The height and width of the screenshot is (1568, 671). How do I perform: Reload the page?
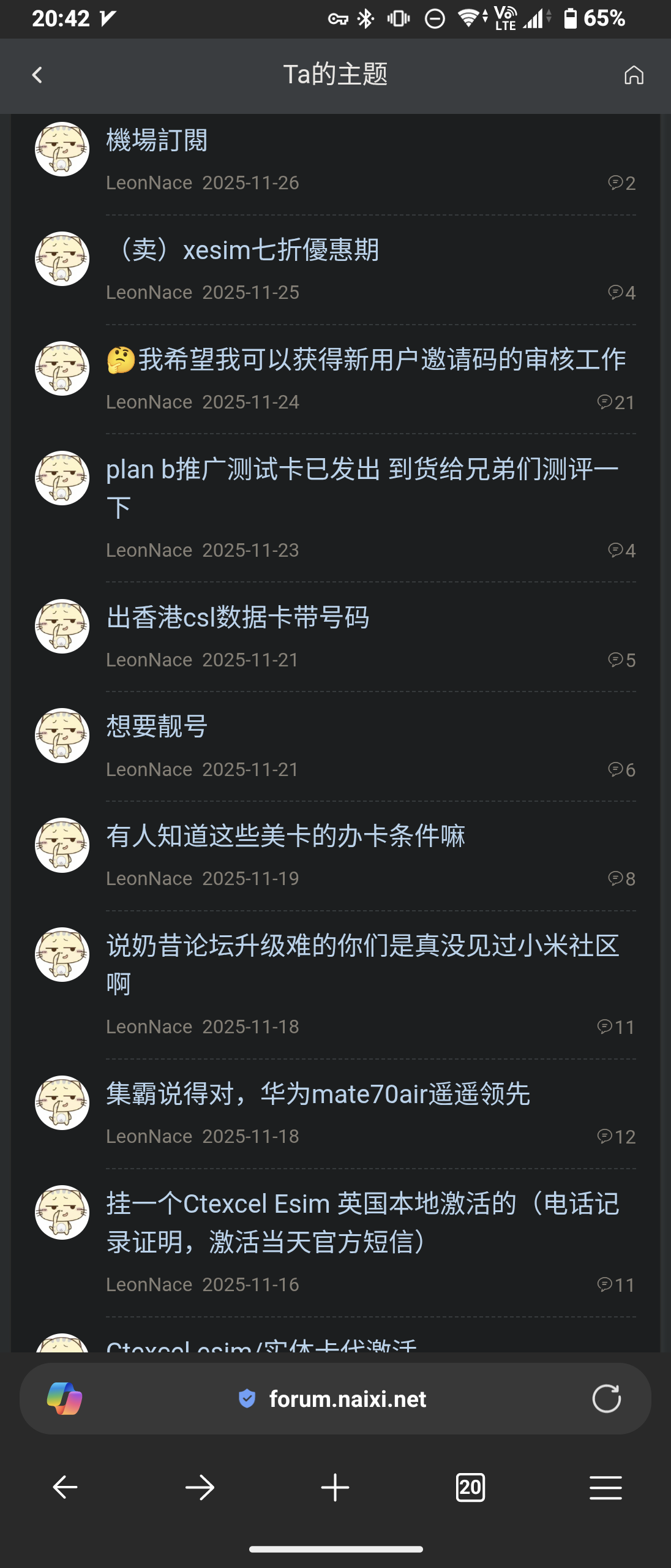[x=606, y=1399]
